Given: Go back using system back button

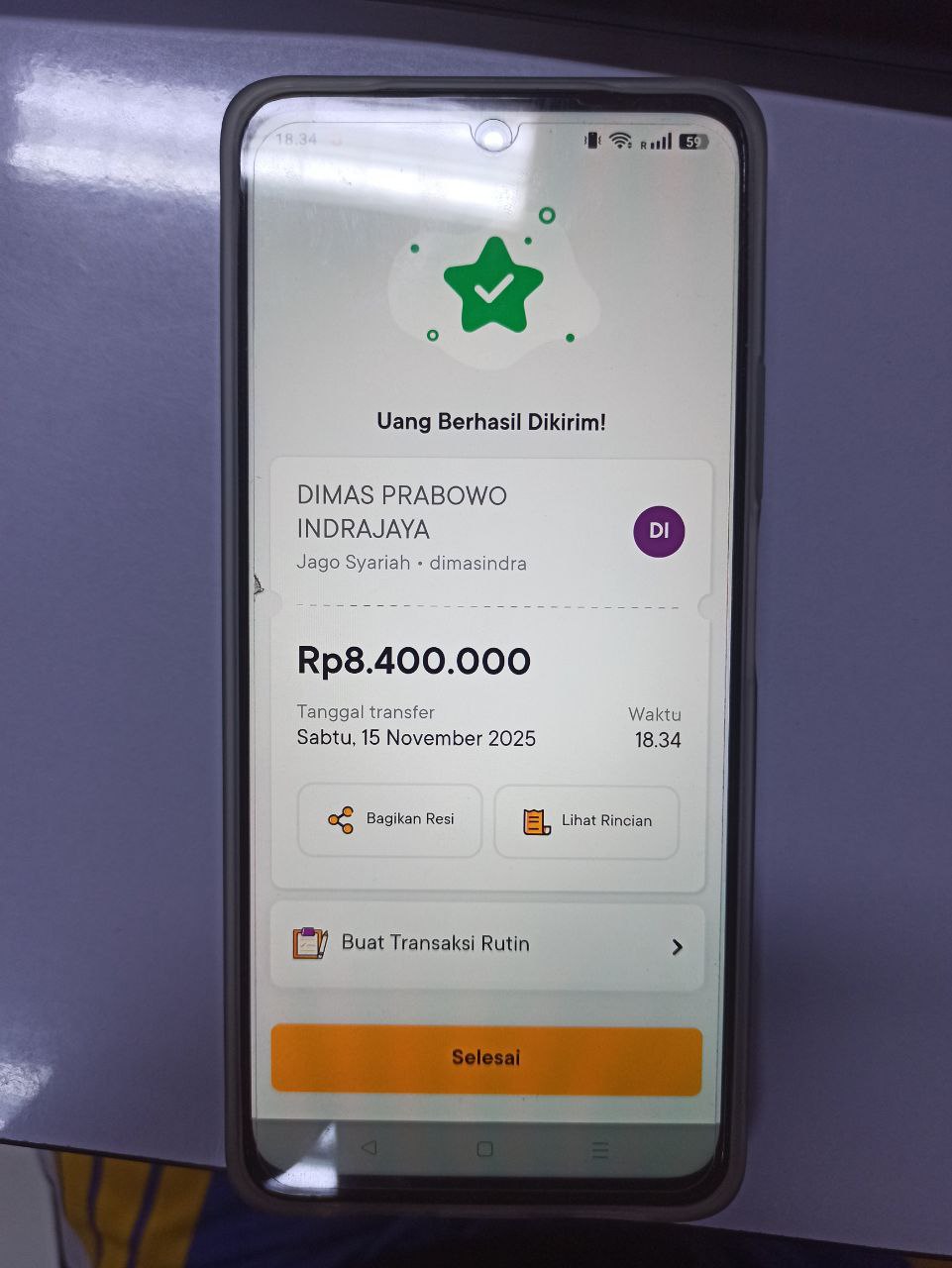Looking at the screenshot, I should 369,1147.
